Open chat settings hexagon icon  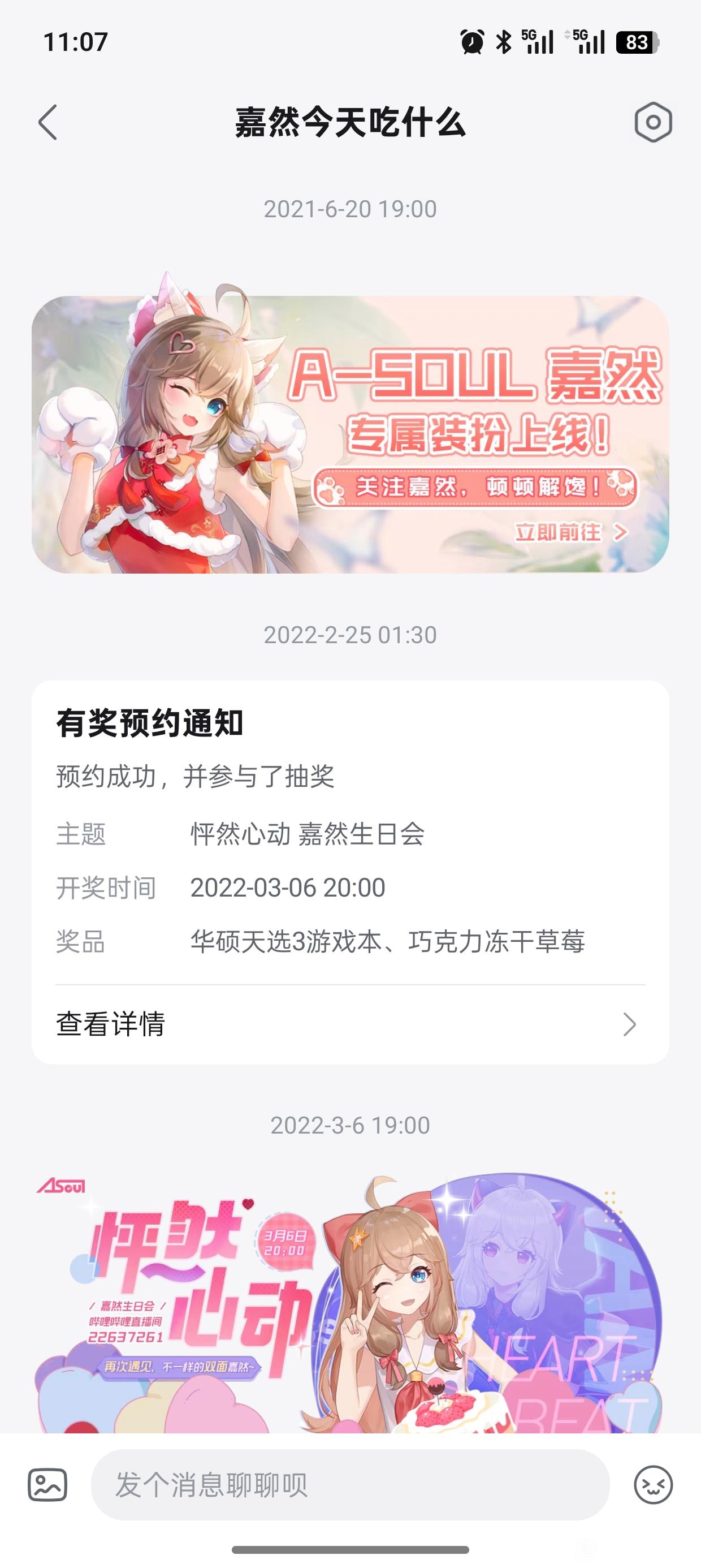[x=653, y=122]
